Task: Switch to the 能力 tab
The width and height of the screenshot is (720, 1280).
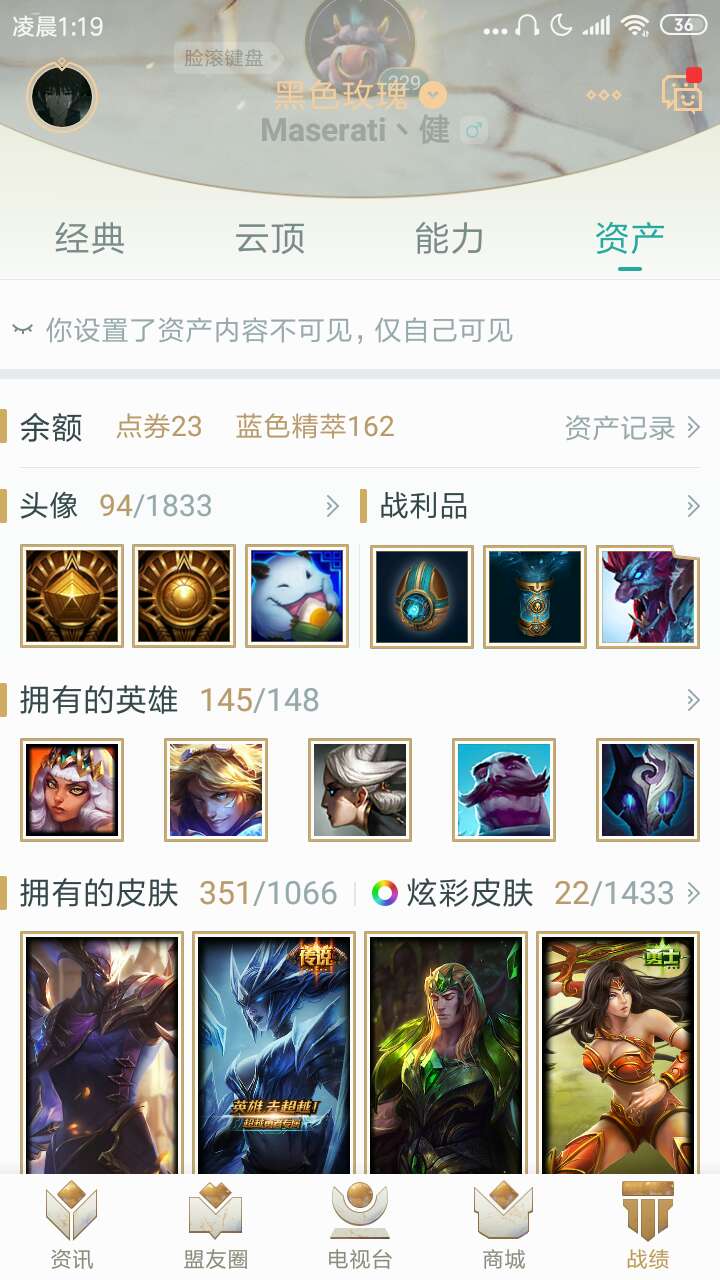Action: coord(450,239)
